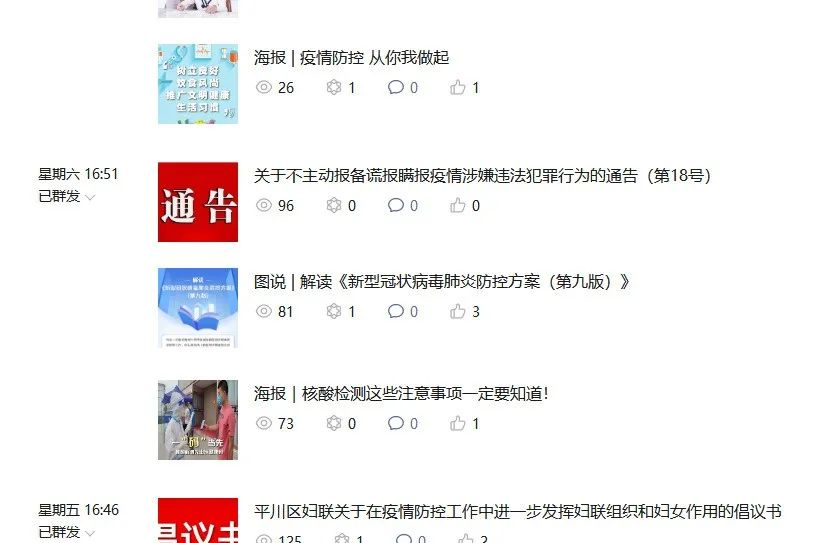This screenshot has width=829, height=543.
Task: Open the 第18号 通告 article
Action: pos(482,176)
